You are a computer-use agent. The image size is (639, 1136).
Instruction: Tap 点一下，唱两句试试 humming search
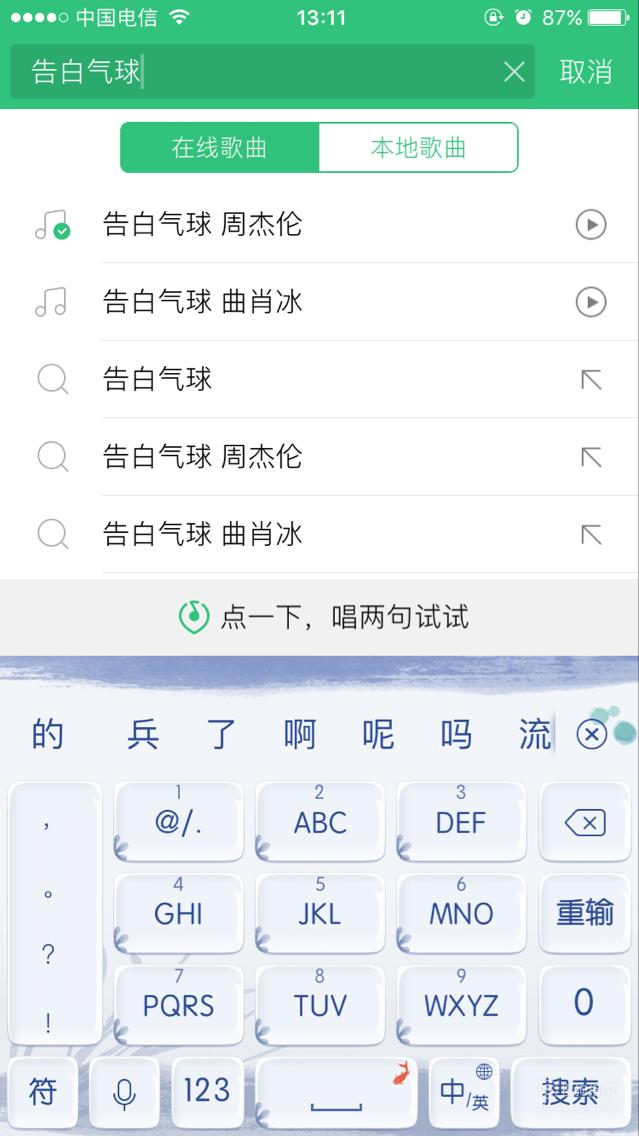323,617
